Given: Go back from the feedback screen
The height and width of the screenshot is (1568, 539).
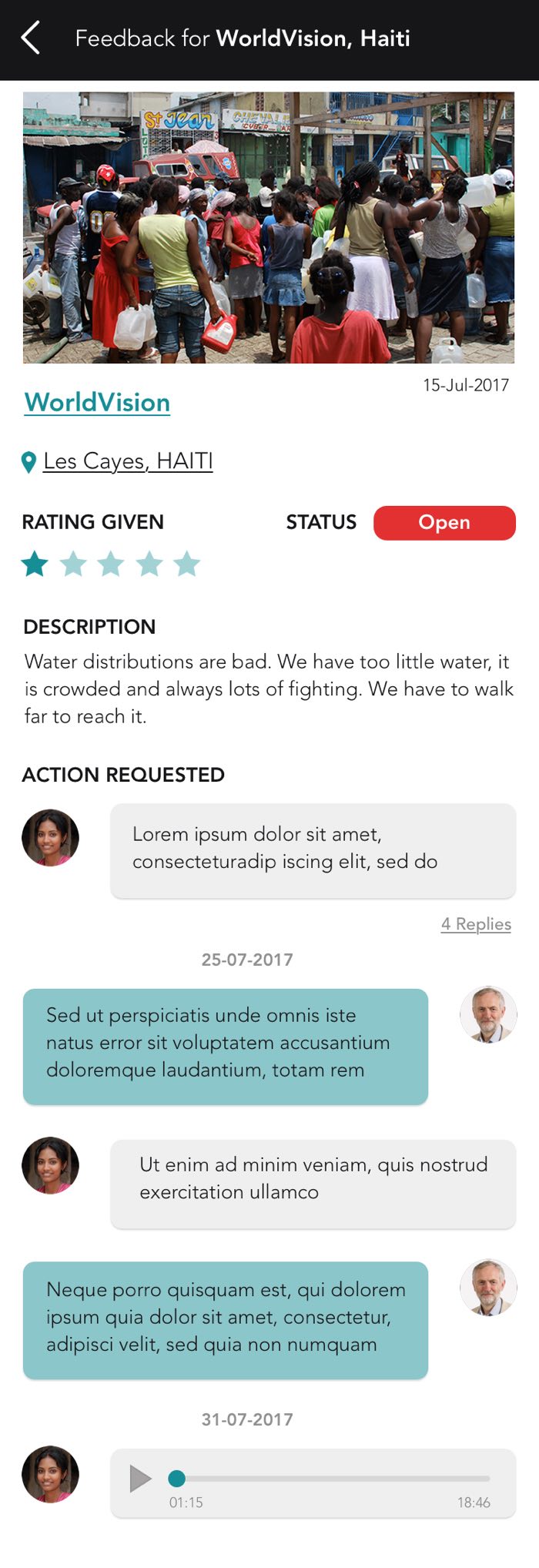Looking at the screenshot, I should tap(31, 39).
